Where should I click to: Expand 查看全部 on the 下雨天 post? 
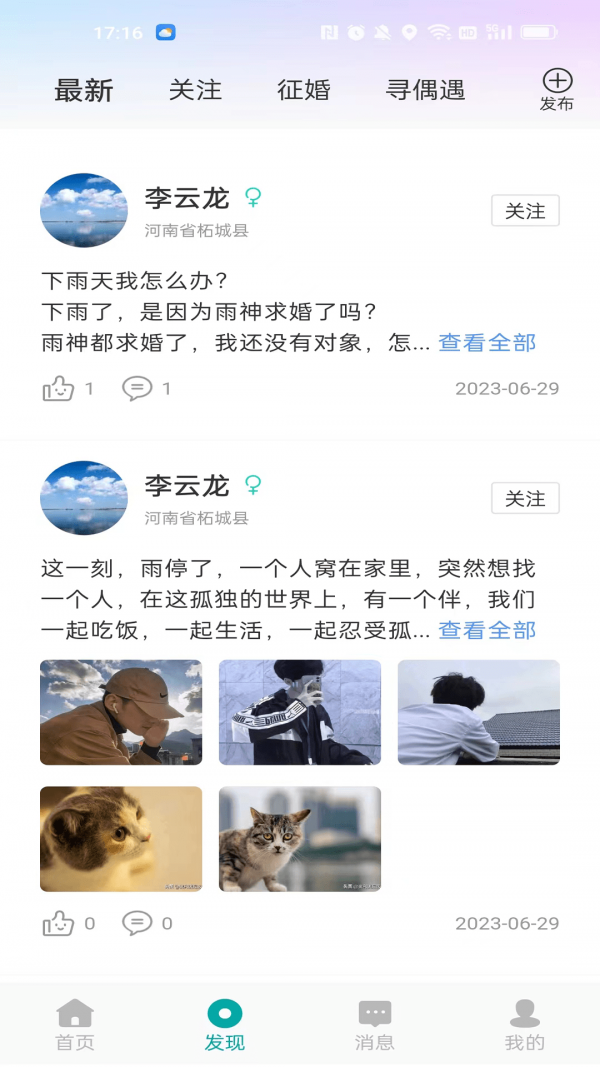(487, 343)
